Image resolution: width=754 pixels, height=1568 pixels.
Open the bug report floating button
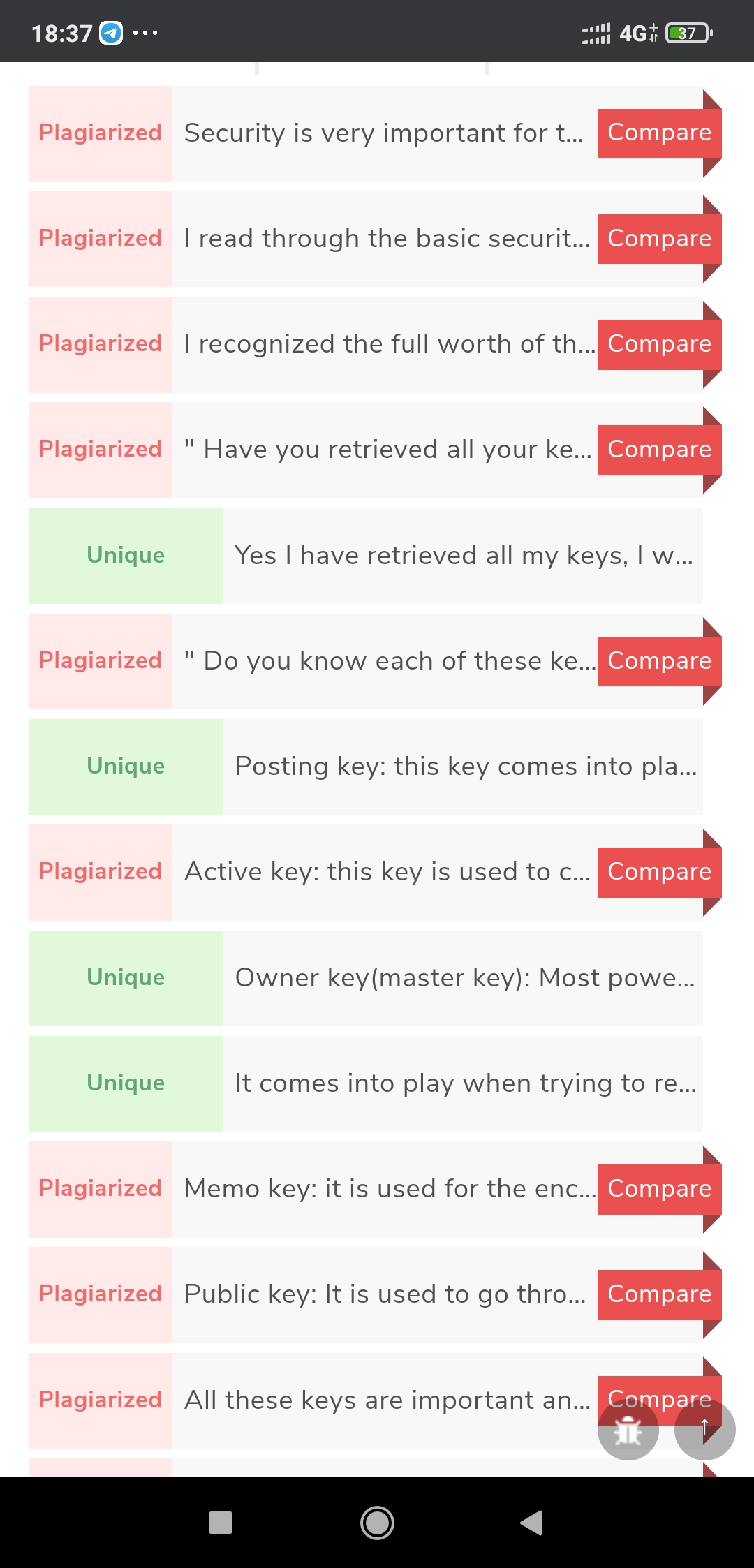pos(628,1430)
